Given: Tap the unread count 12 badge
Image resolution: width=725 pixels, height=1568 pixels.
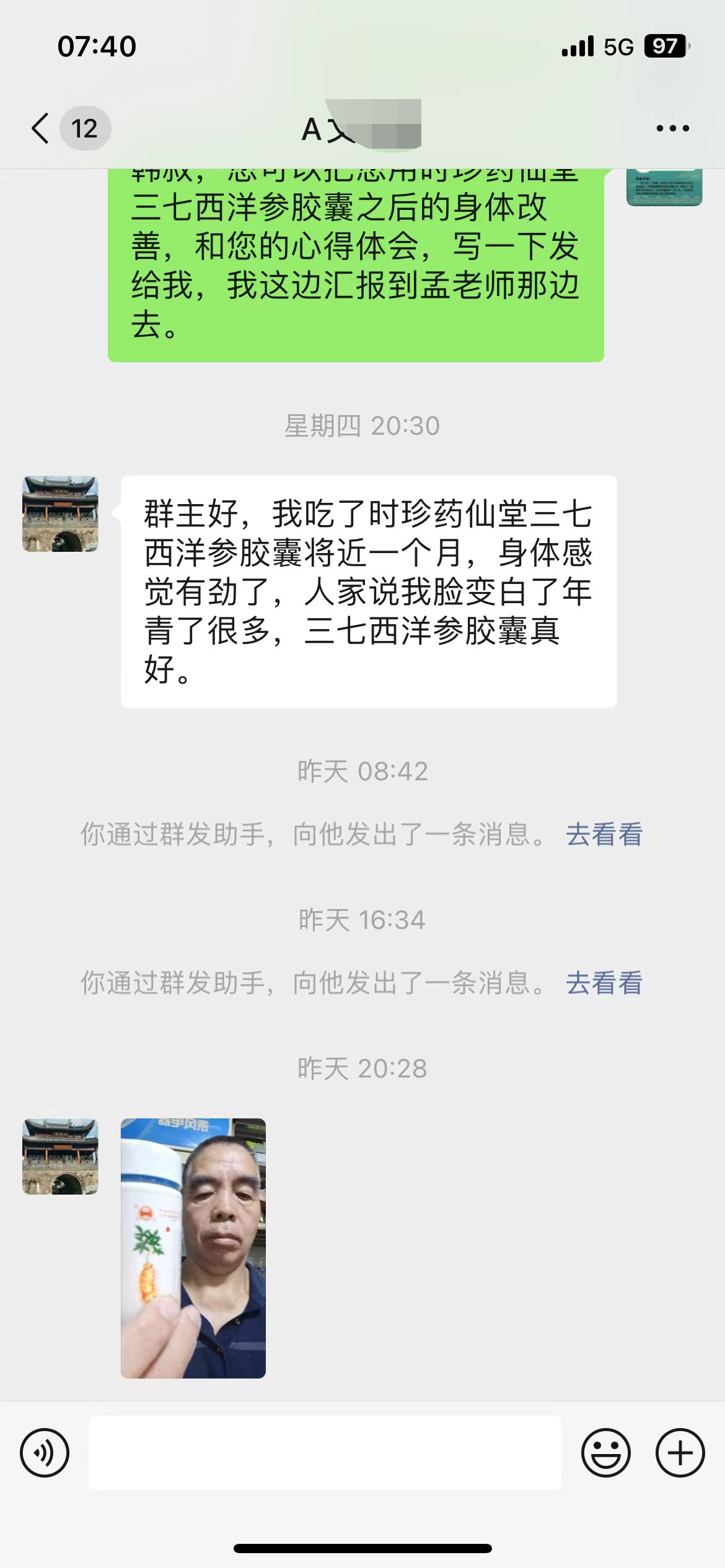Looking at the screenshot, I should tap(84, 128).
